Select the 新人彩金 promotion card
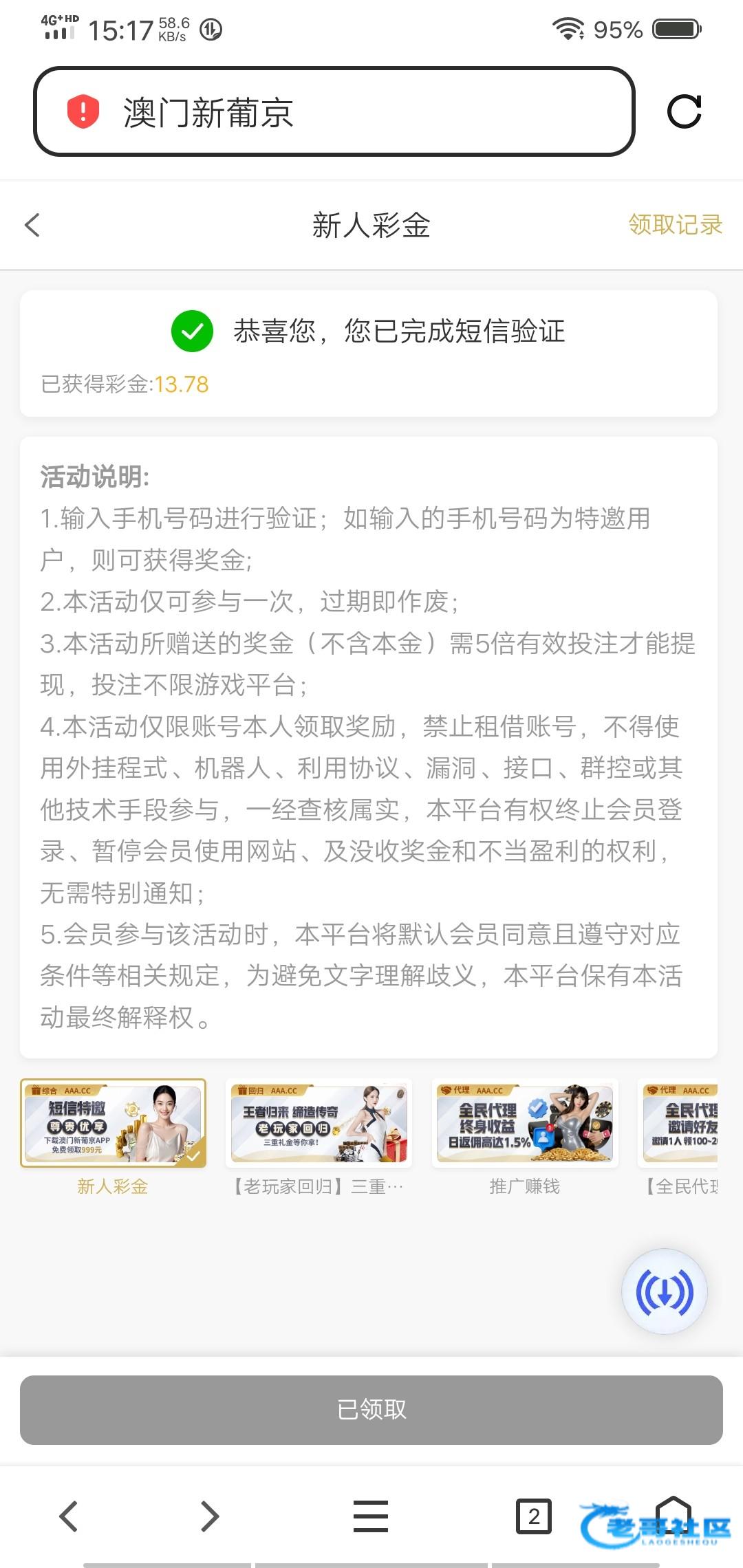 coord(113,1124)
